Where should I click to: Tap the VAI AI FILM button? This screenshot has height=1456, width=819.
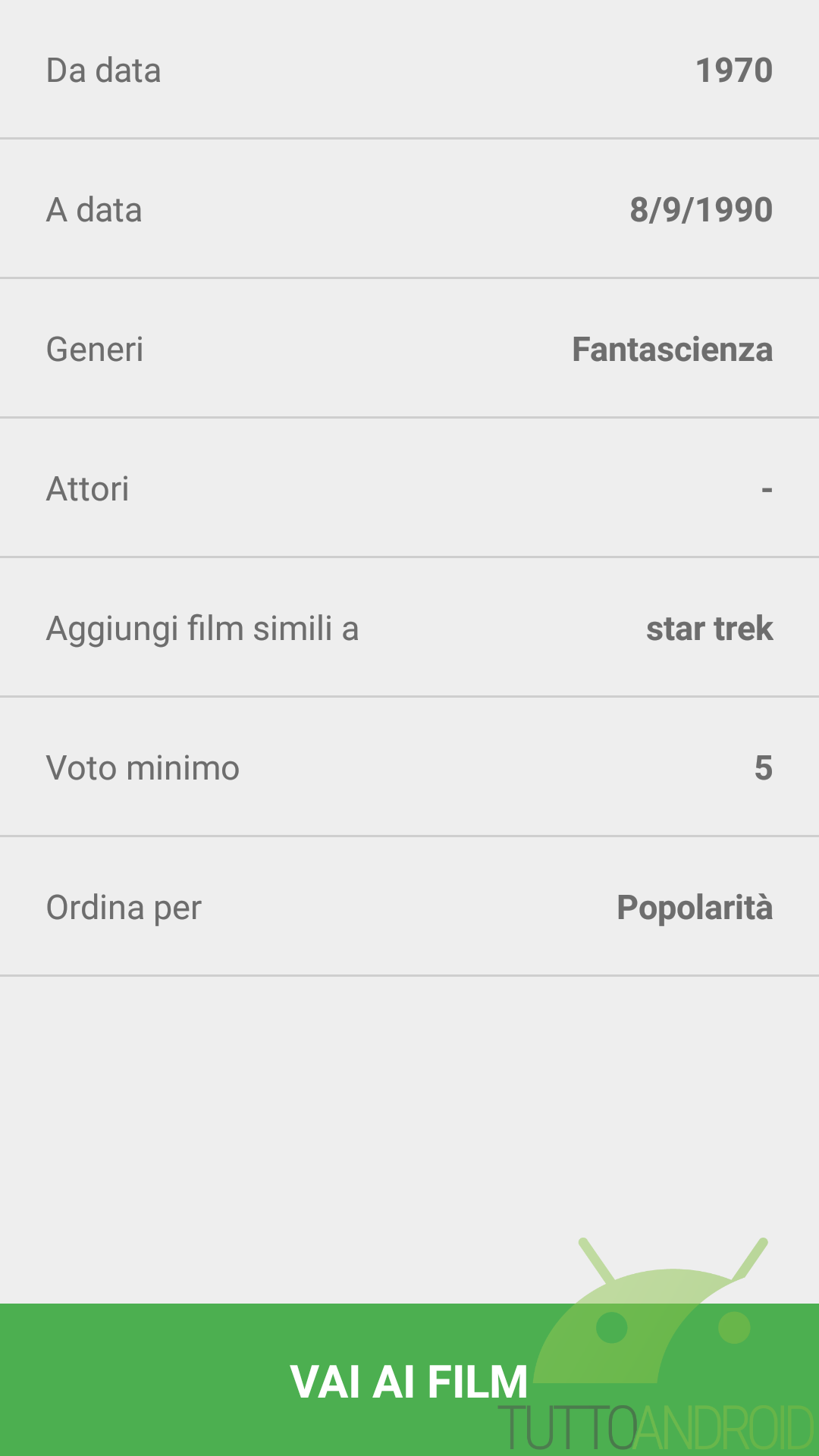click(409, 1380)
